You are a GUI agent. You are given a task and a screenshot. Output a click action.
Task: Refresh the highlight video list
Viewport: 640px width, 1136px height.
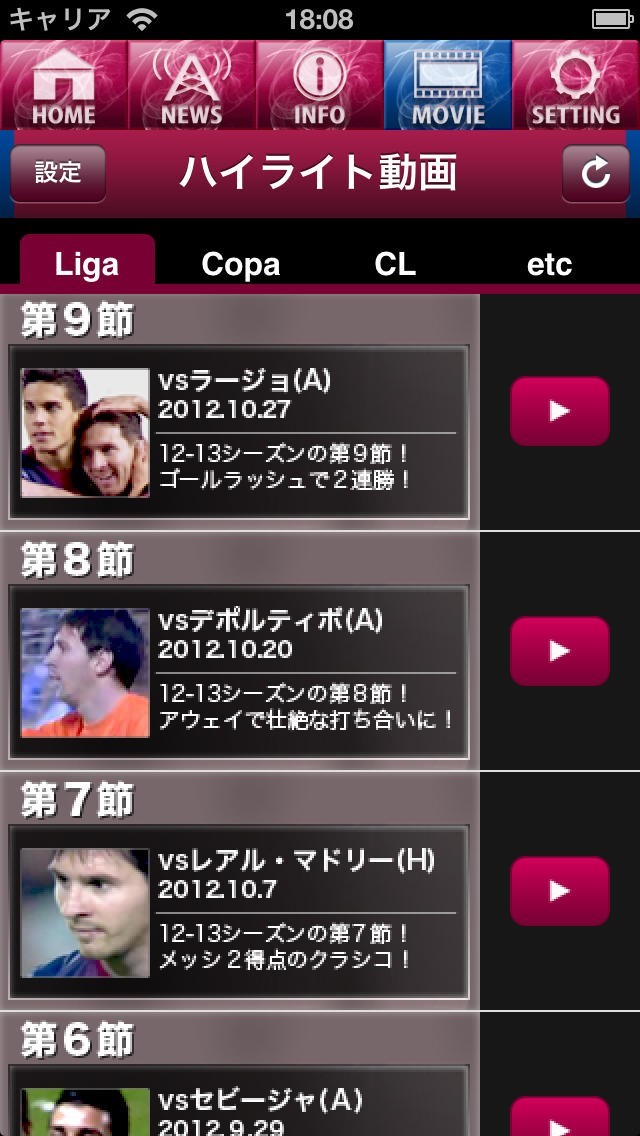[x=595, y=173]
